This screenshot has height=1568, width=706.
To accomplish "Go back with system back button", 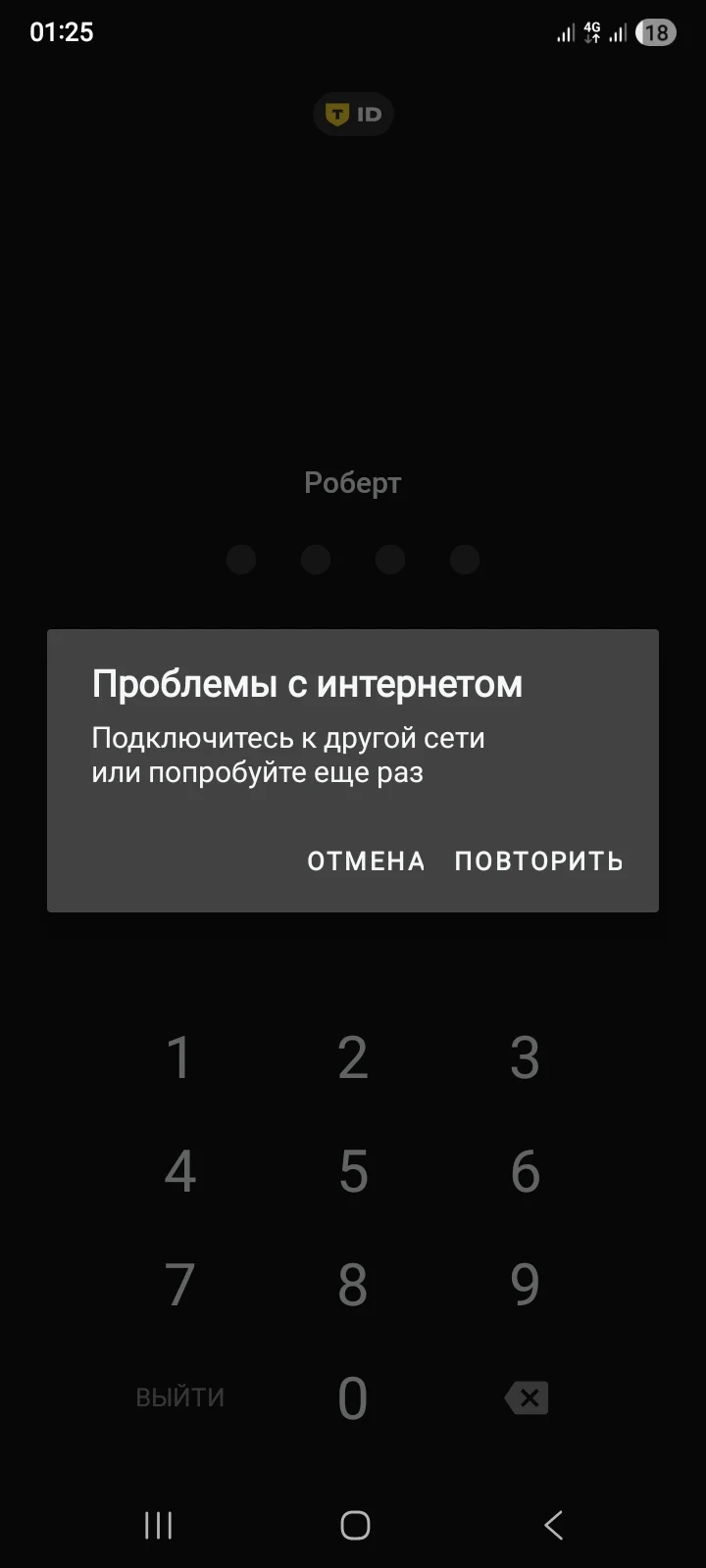I will (553, 1525).
